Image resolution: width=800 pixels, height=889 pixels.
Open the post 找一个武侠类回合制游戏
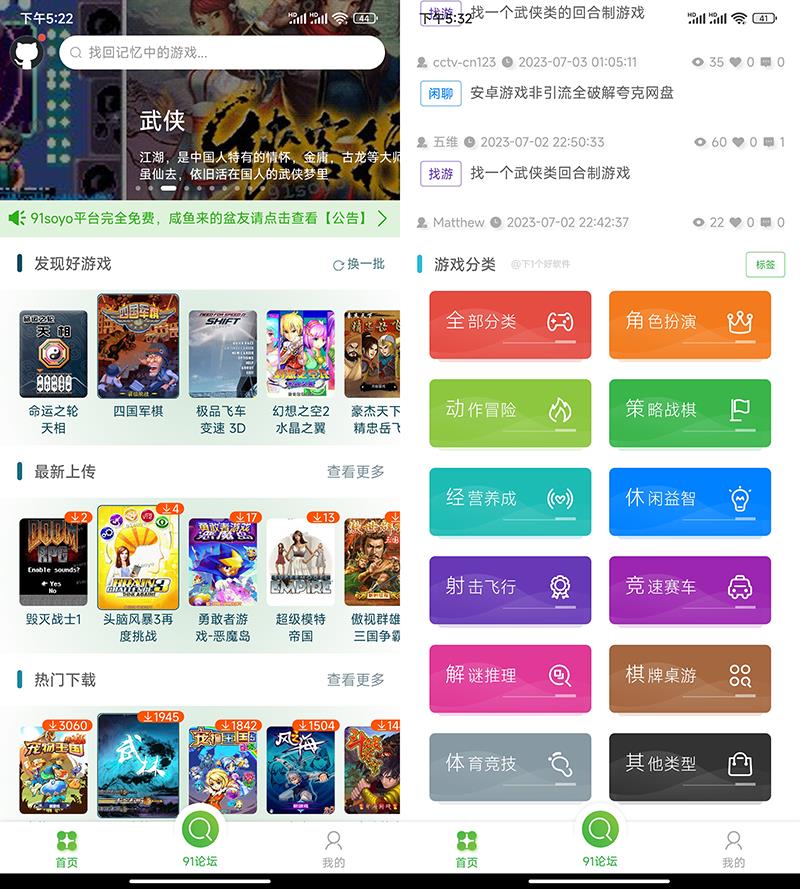coord(550,173)
